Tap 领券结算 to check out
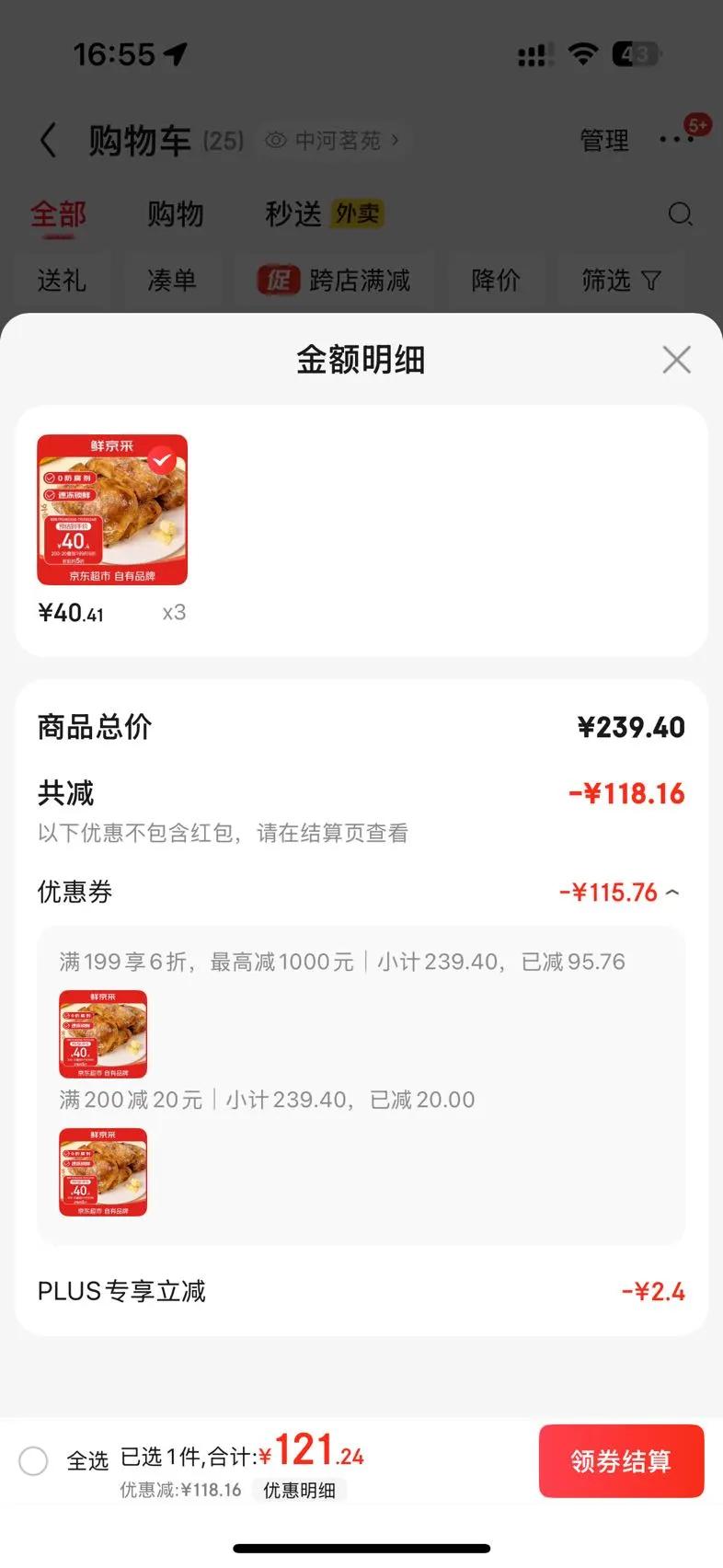 [x=621, y=1461]
